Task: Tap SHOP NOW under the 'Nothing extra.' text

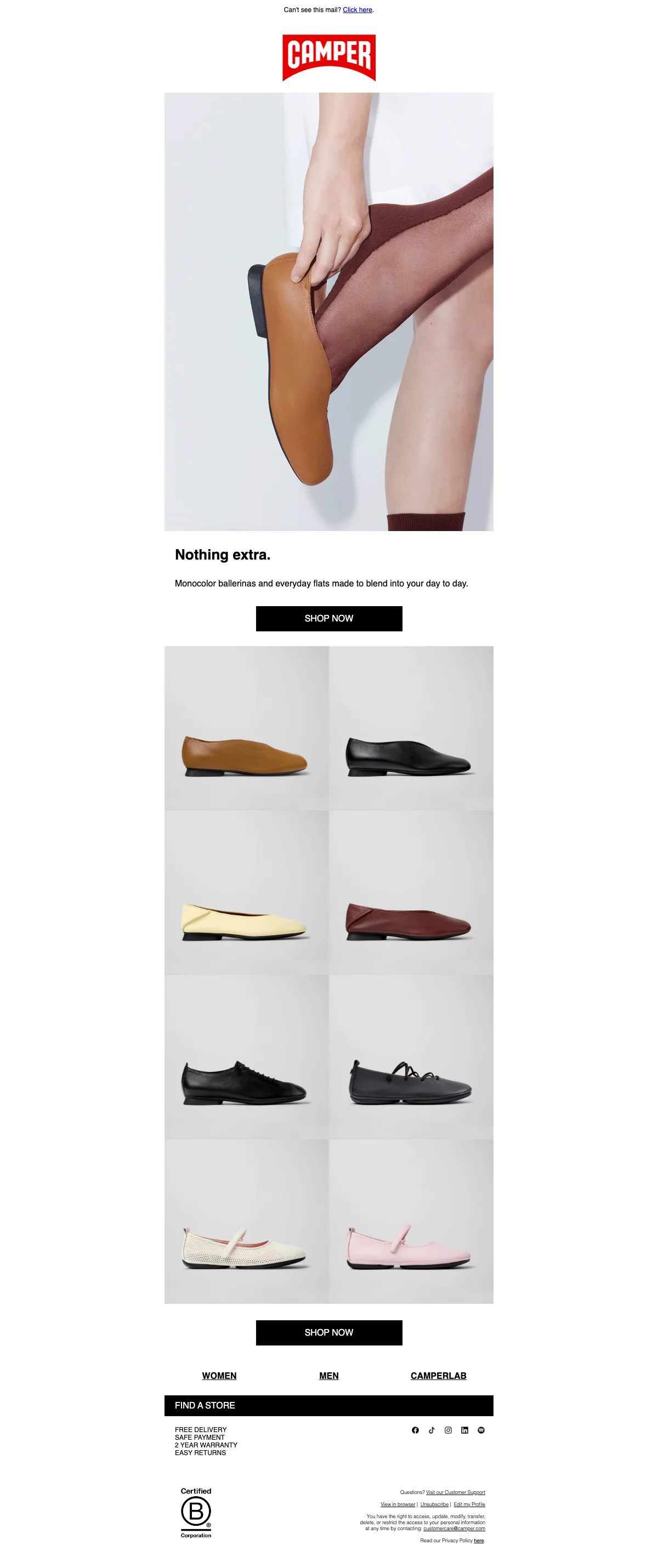Action: click(x=328, y=618)
